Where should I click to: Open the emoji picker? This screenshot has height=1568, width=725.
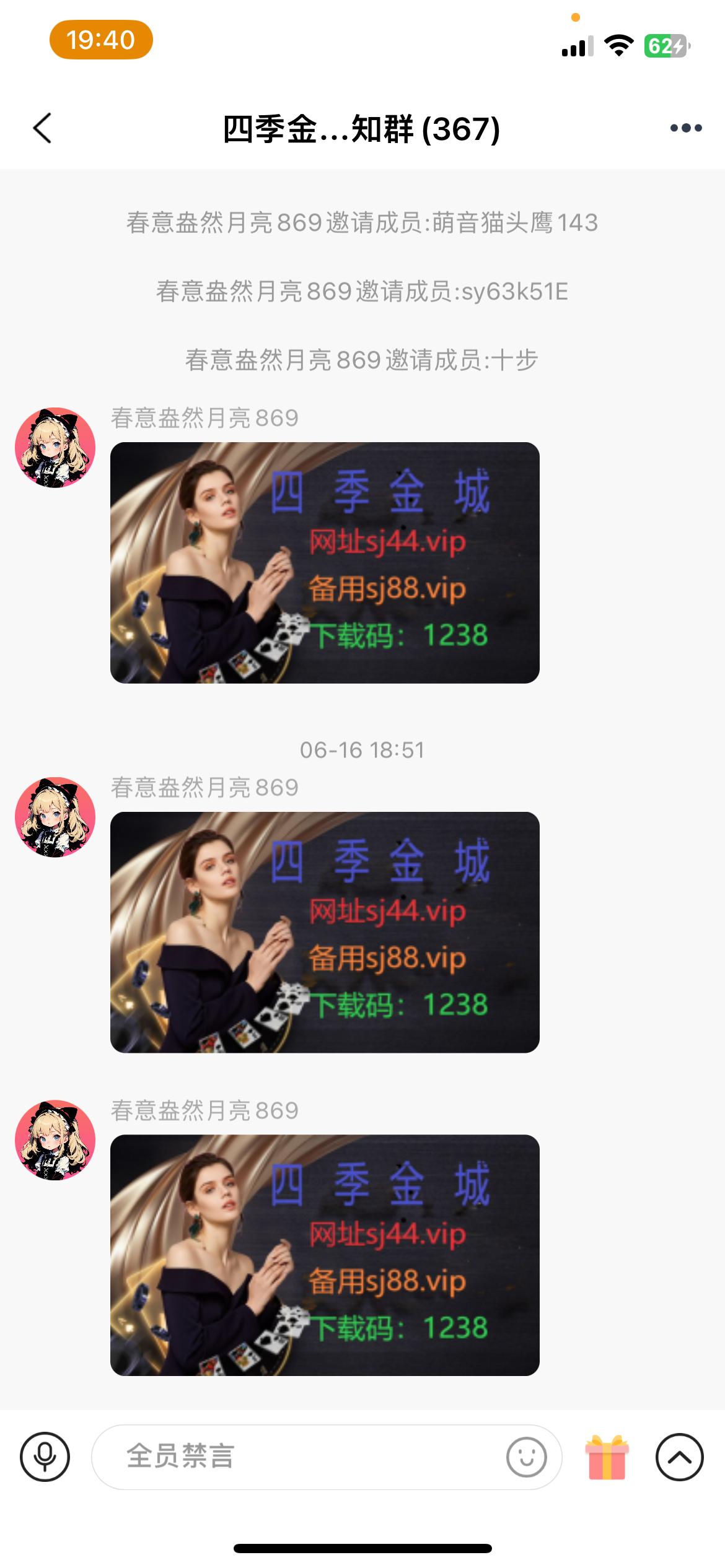(x=526, y=1457)
